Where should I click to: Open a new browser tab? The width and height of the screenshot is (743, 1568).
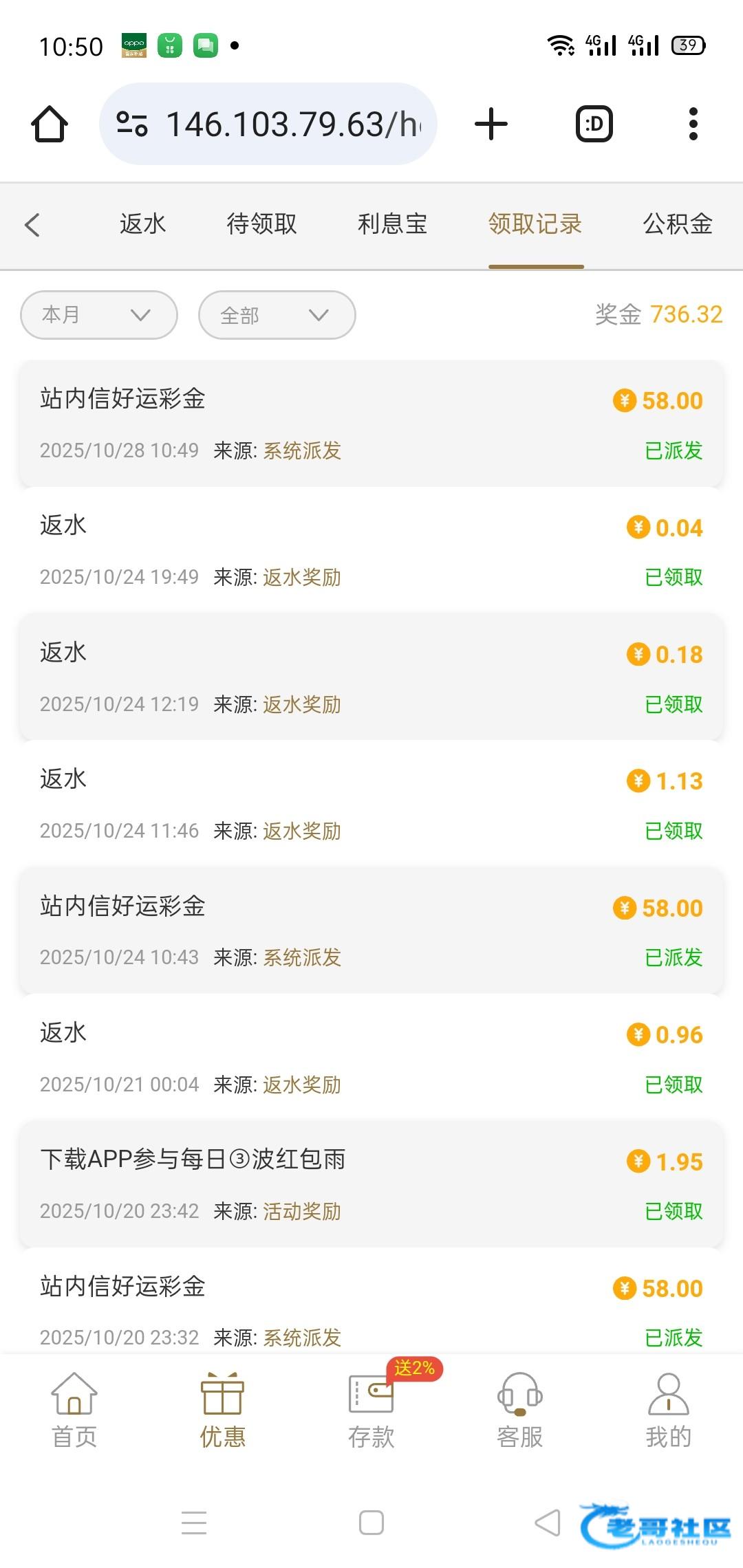pos(491,124)
